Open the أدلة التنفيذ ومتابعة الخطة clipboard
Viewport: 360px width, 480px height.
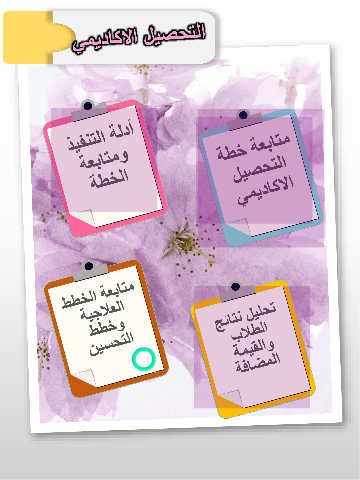(x=105, y=168)
